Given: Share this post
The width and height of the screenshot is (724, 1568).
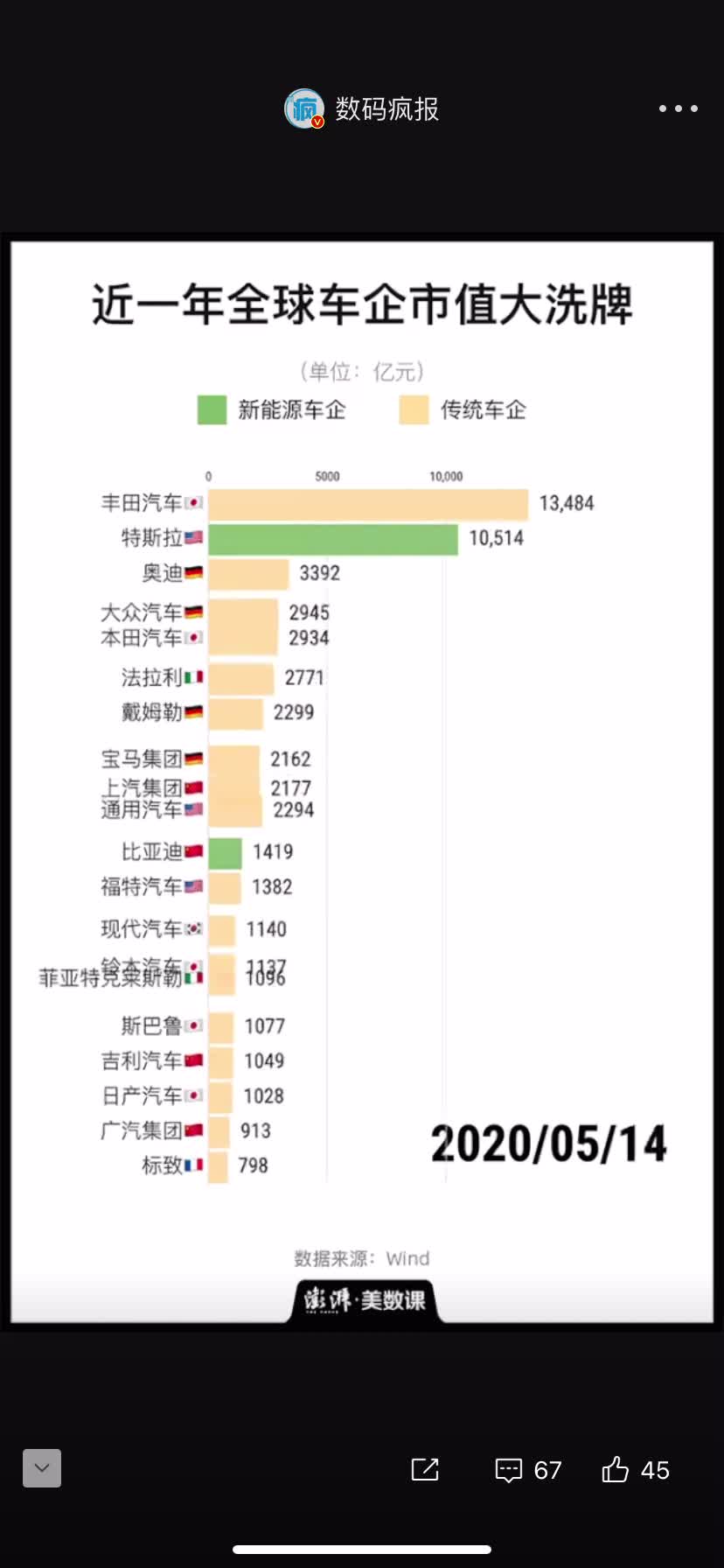Looking at the screenshot, I should point(425,1469).
